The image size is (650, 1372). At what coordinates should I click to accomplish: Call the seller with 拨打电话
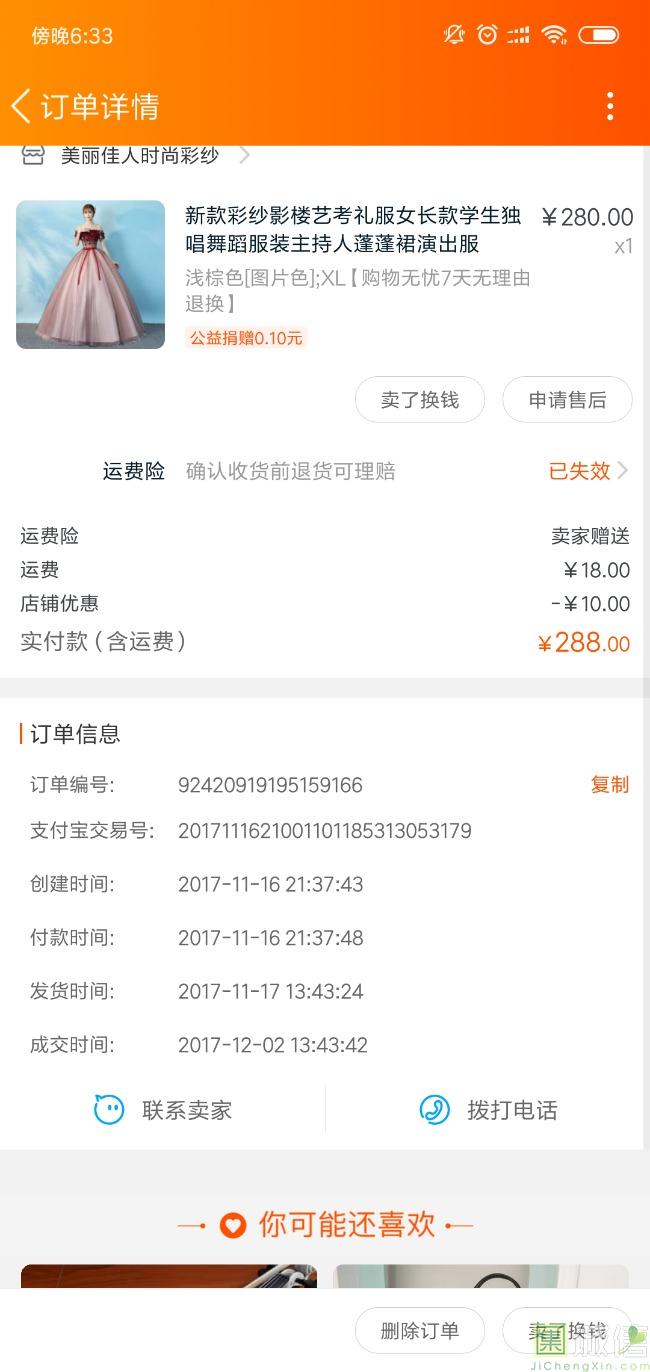point(488,1110)
